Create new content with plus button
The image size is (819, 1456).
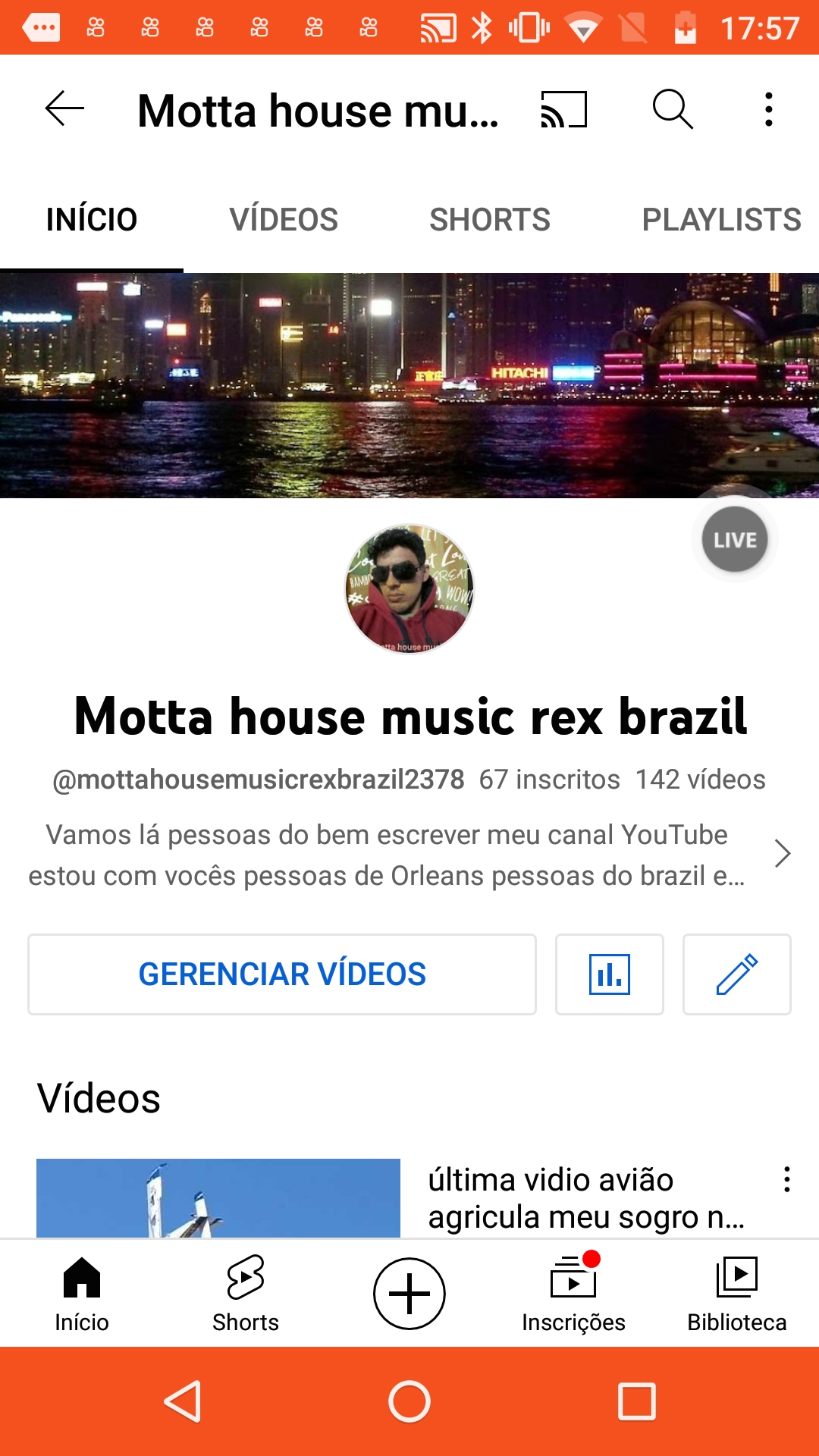409,1294
